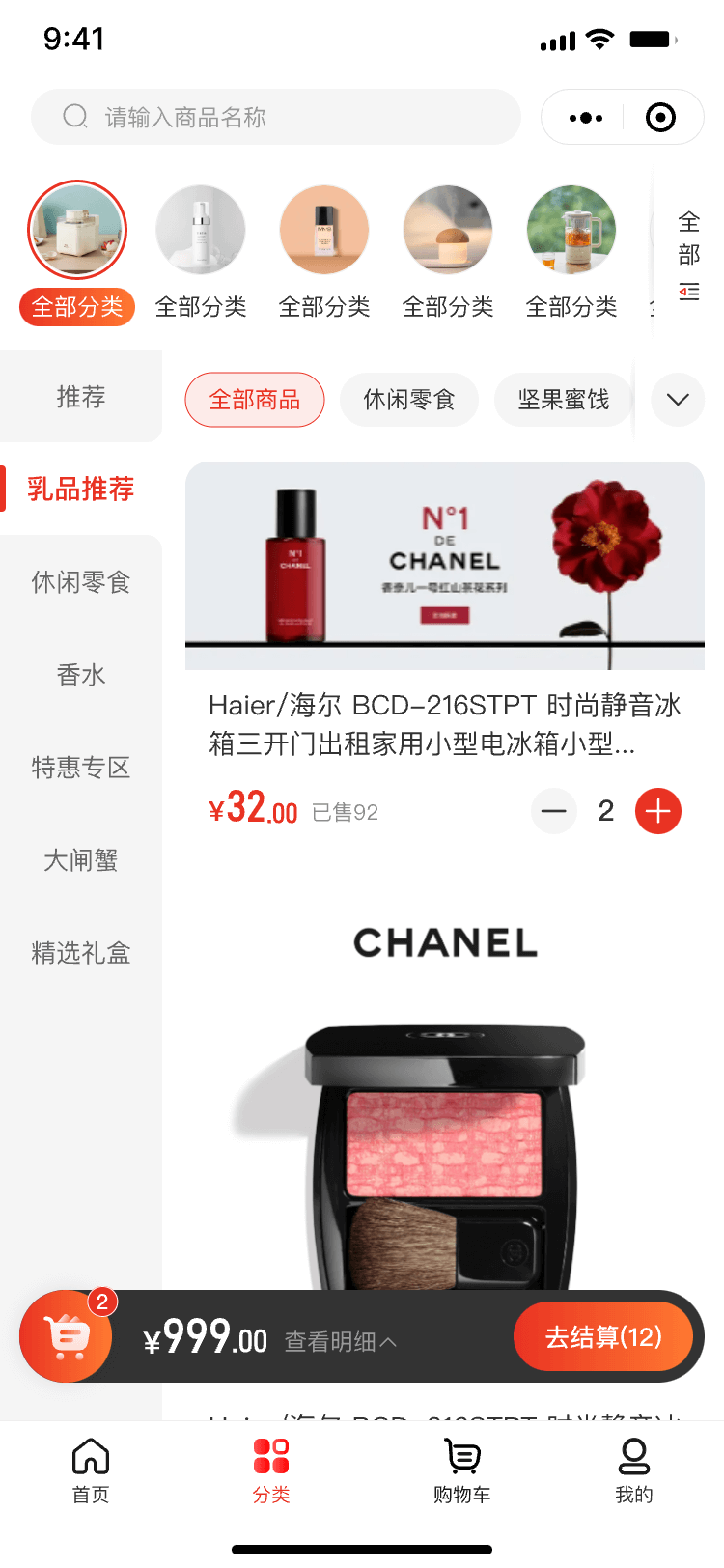724x1568 pixels.
Task: Expand the 全部 category list panel
Action: (x=688, y=255)
